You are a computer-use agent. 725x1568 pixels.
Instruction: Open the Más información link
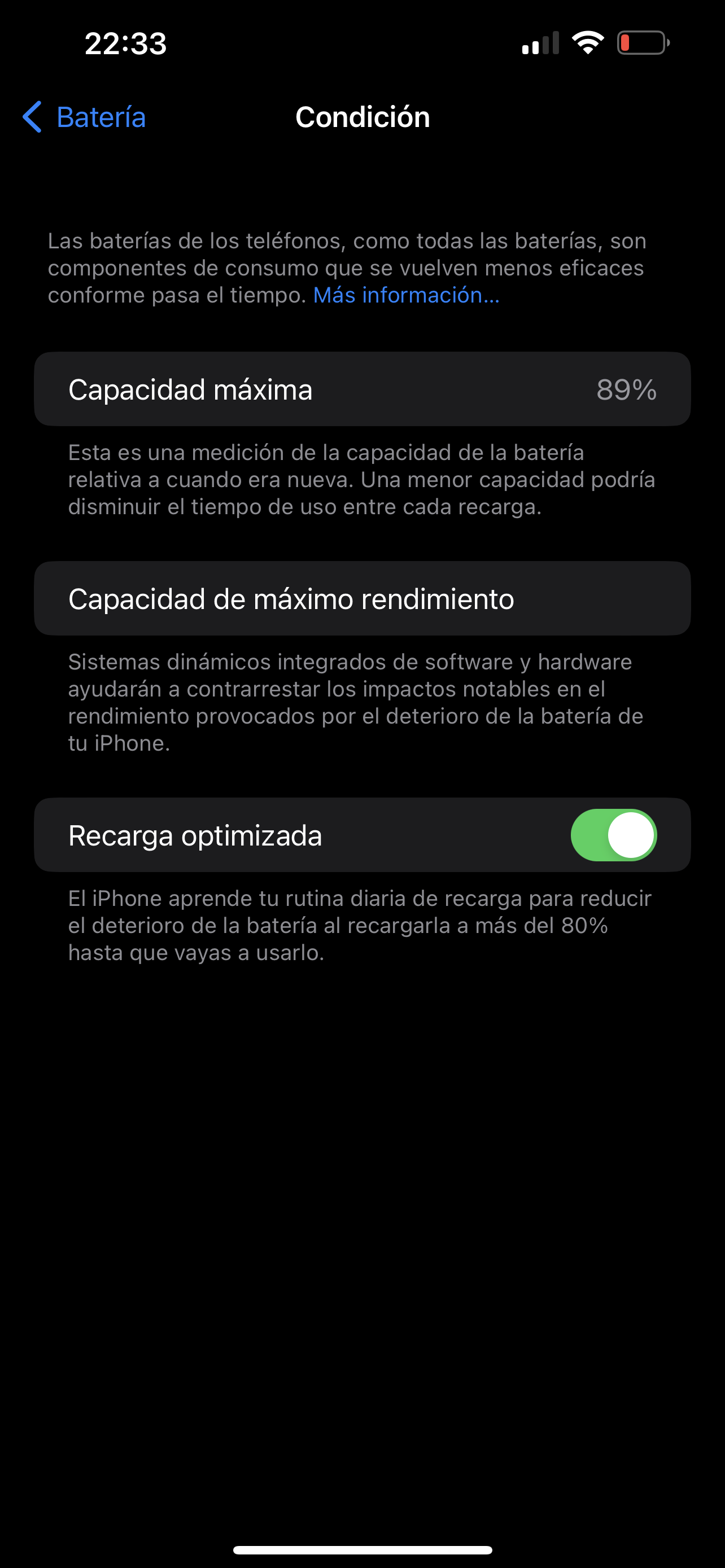pyautogui.click(x=406, y=295)
